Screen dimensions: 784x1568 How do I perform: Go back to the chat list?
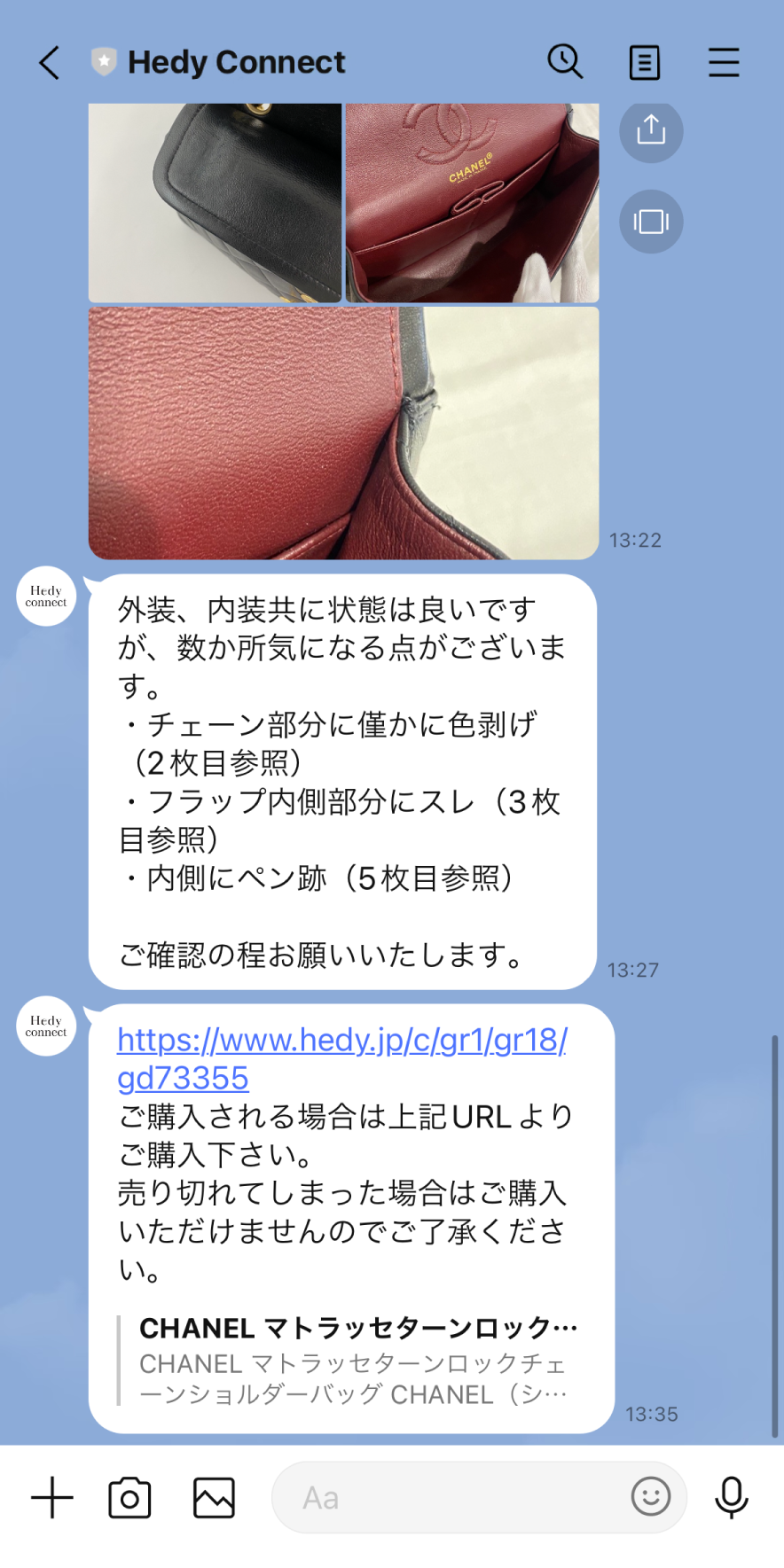pos(50,63)
